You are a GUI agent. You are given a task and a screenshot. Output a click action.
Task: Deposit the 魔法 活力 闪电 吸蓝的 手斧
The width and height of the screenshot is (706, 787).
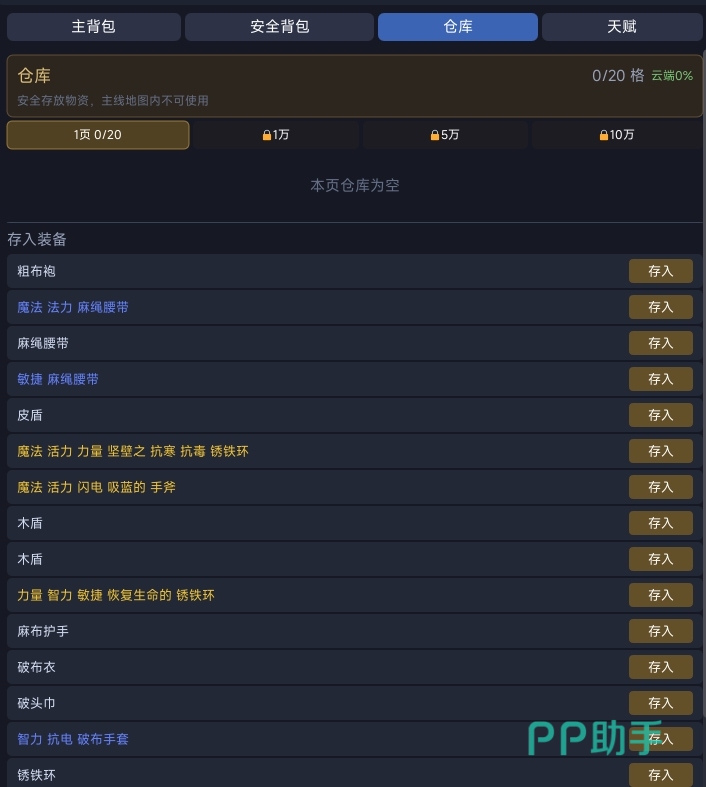tap(660, 487)
